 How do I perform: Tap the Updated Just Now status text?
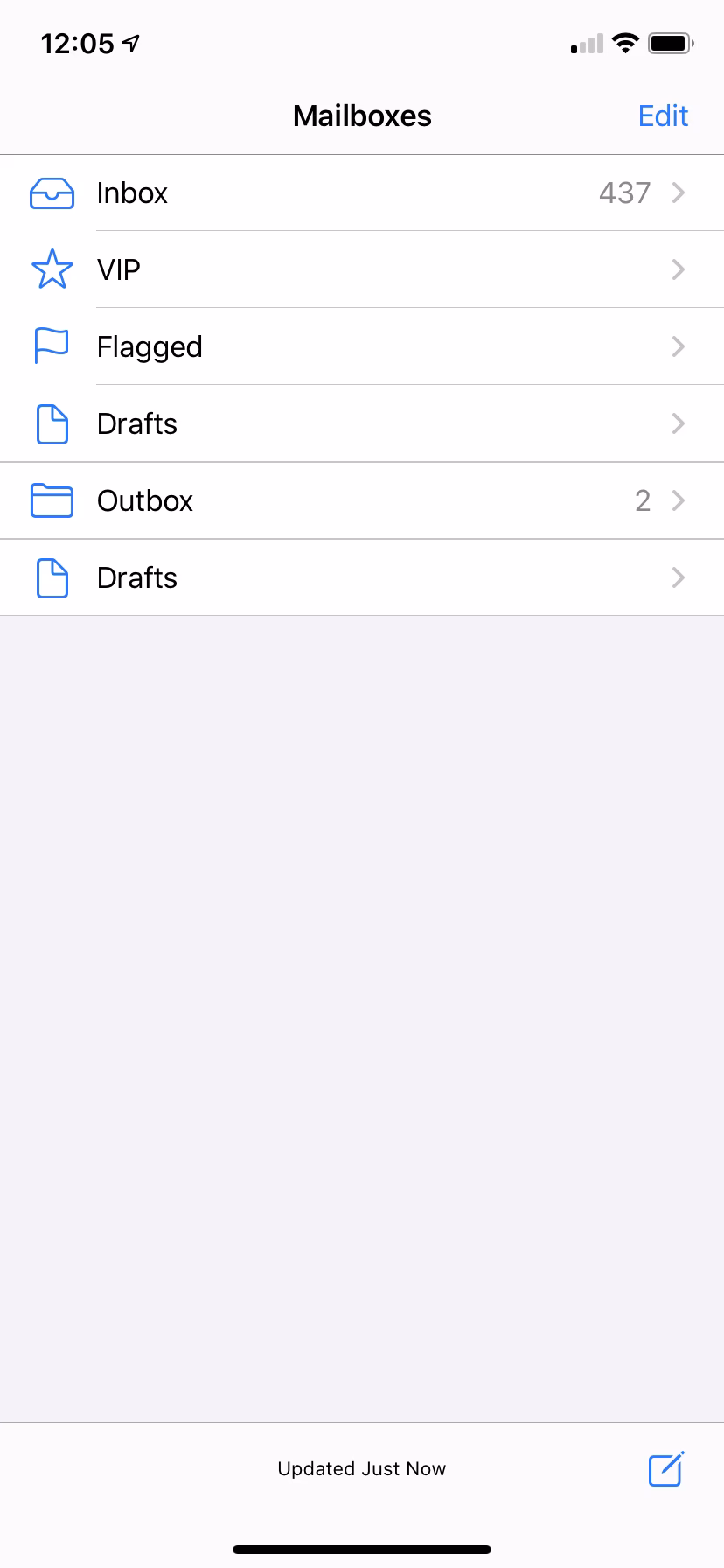pyautogui.click(x=362, y=1469)
